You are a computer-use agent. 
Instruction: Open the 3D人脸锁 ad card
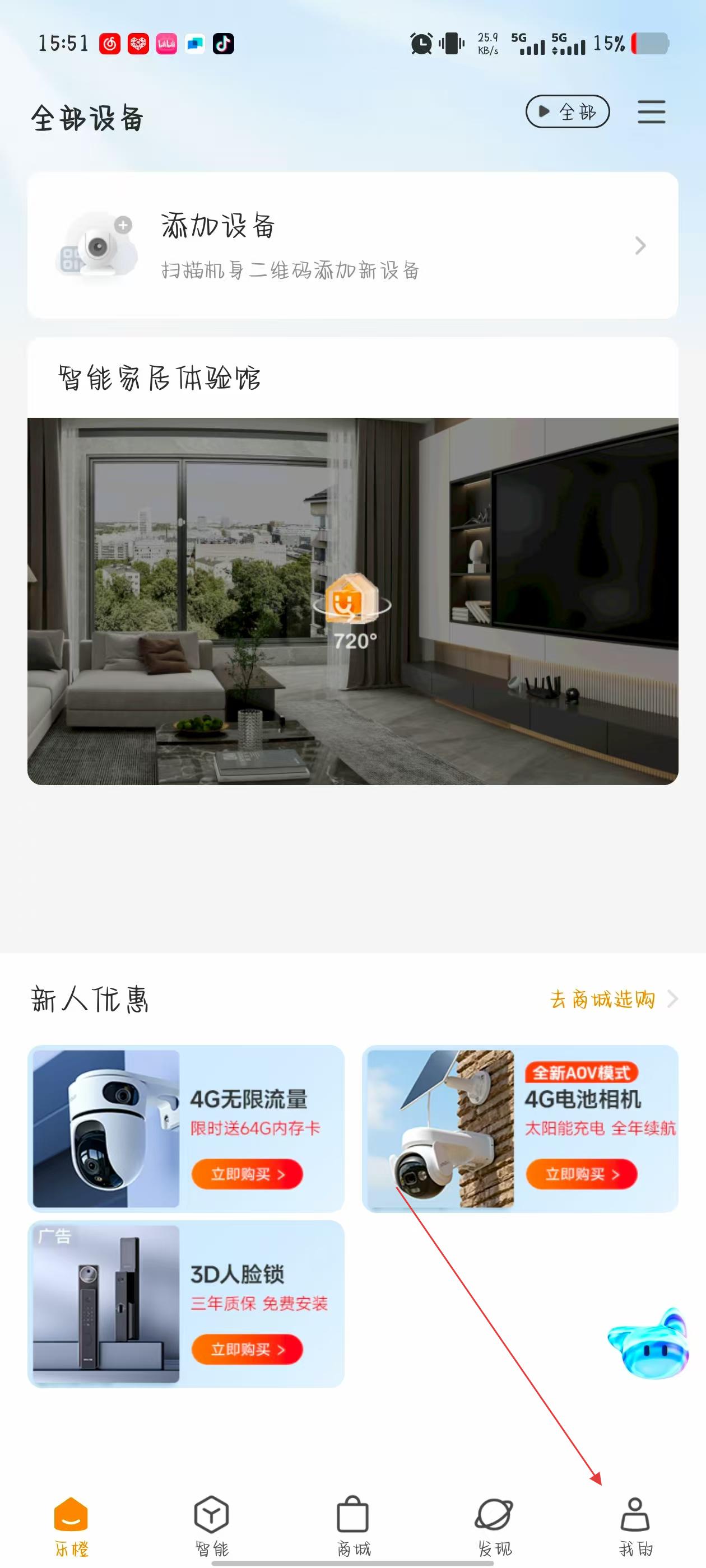[186, 1303]
